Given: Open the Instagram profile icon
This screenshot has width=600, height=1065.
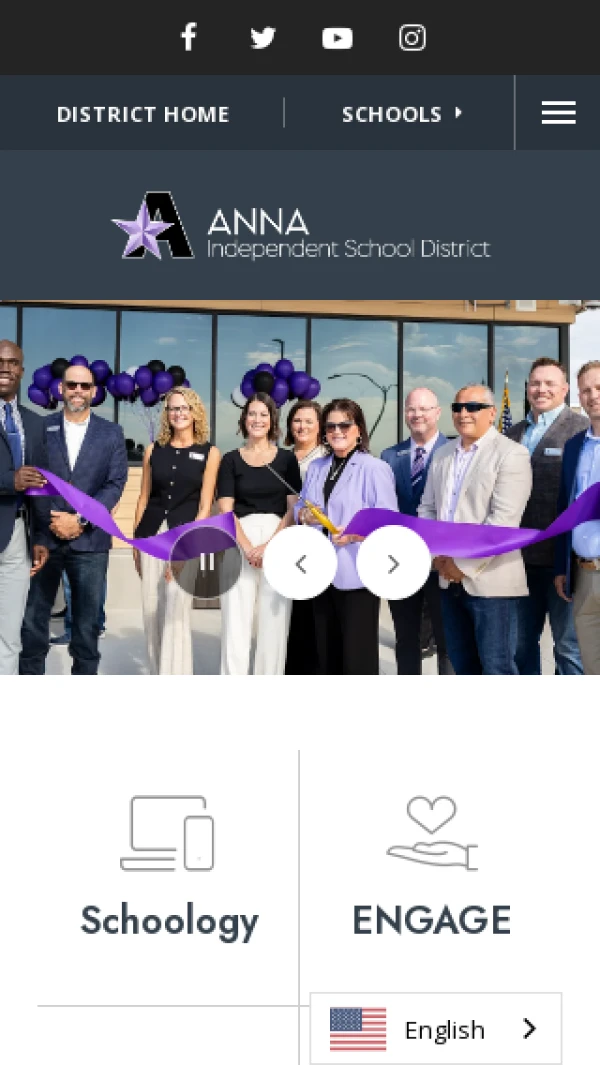Looking at the screenshot, I should coord(412,38).
